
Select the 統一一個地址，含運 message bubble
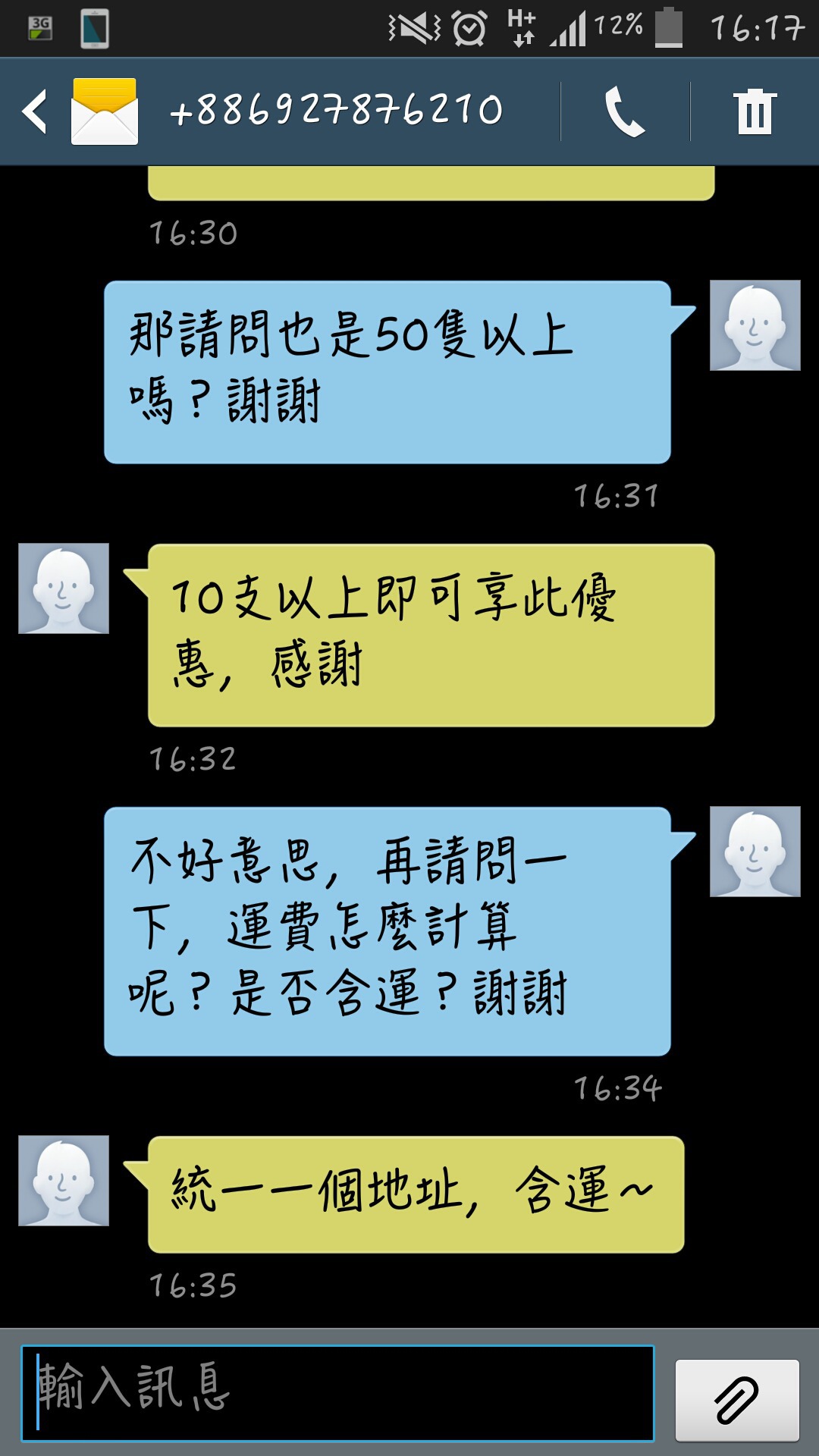pos(416,1194)
